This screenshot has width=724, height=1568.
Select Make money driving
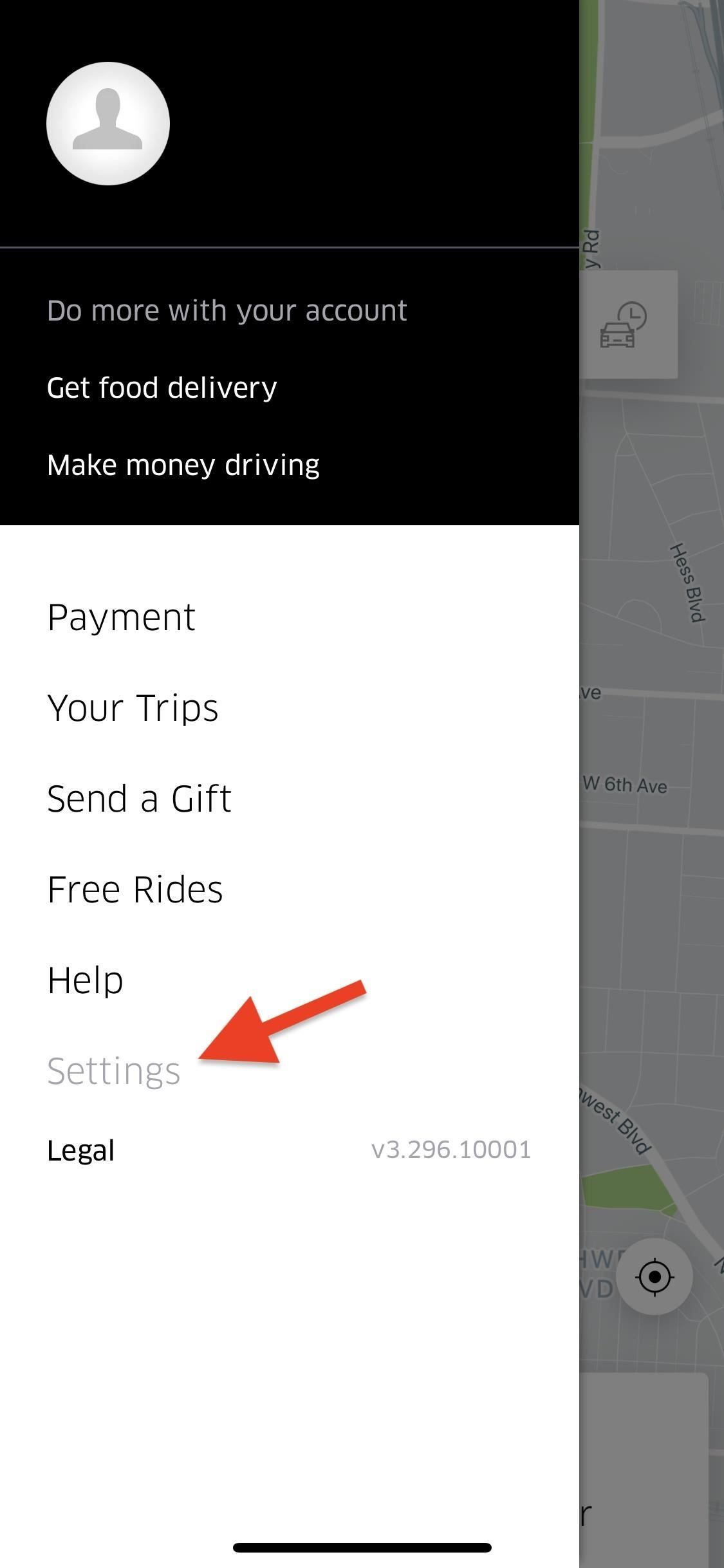183,463
